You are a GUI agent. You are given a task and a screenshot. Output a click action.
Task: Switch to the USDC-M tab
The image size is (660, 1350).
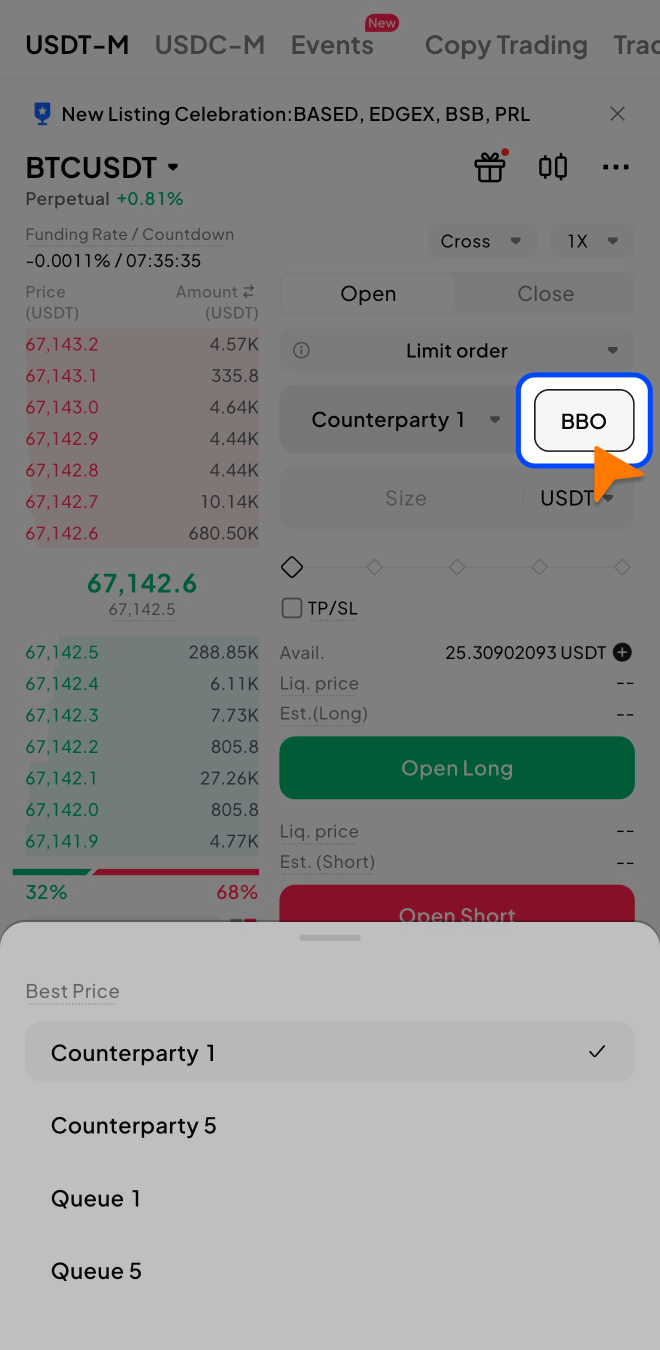[x=209, y=45]
